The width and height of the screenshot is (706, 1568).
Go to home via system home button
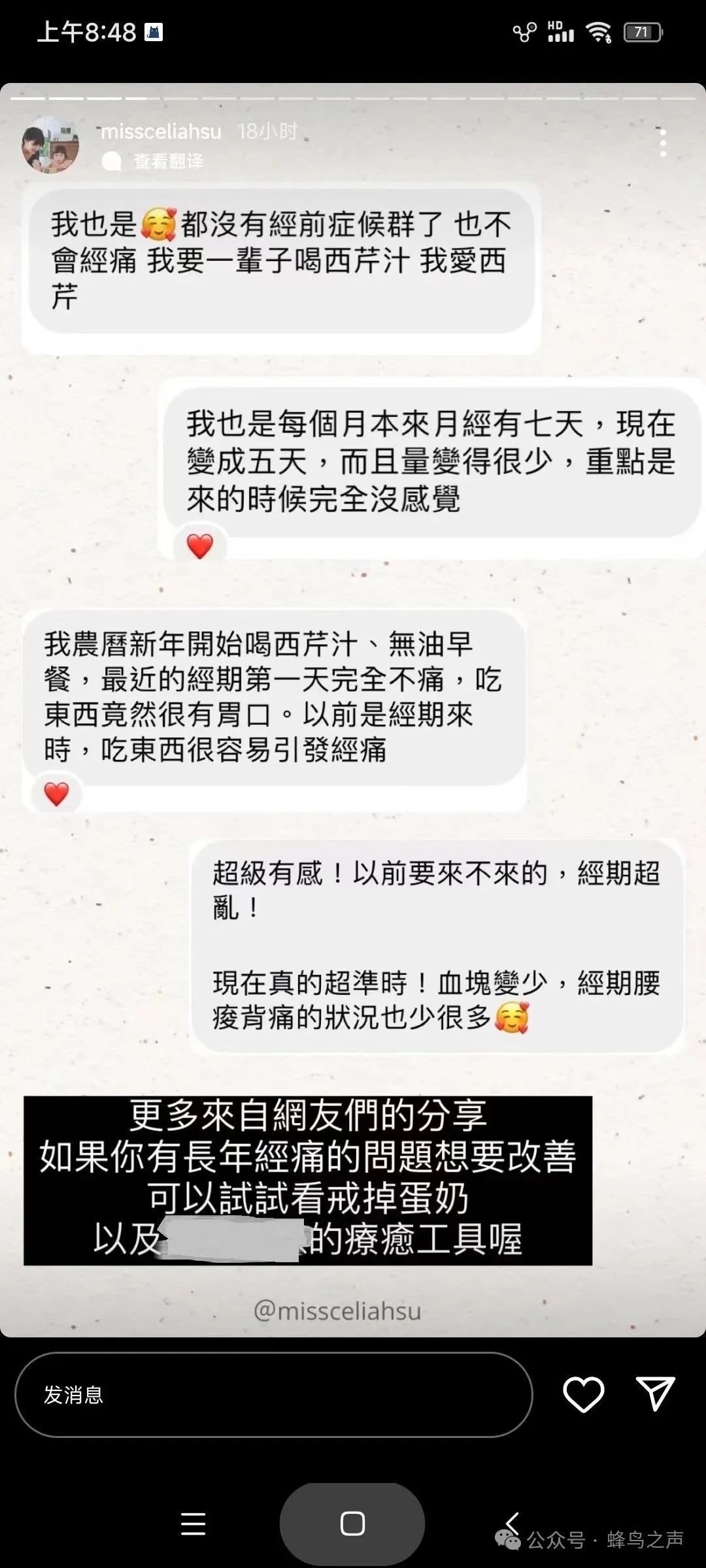pyautogui.click(x=352, y=1523)
